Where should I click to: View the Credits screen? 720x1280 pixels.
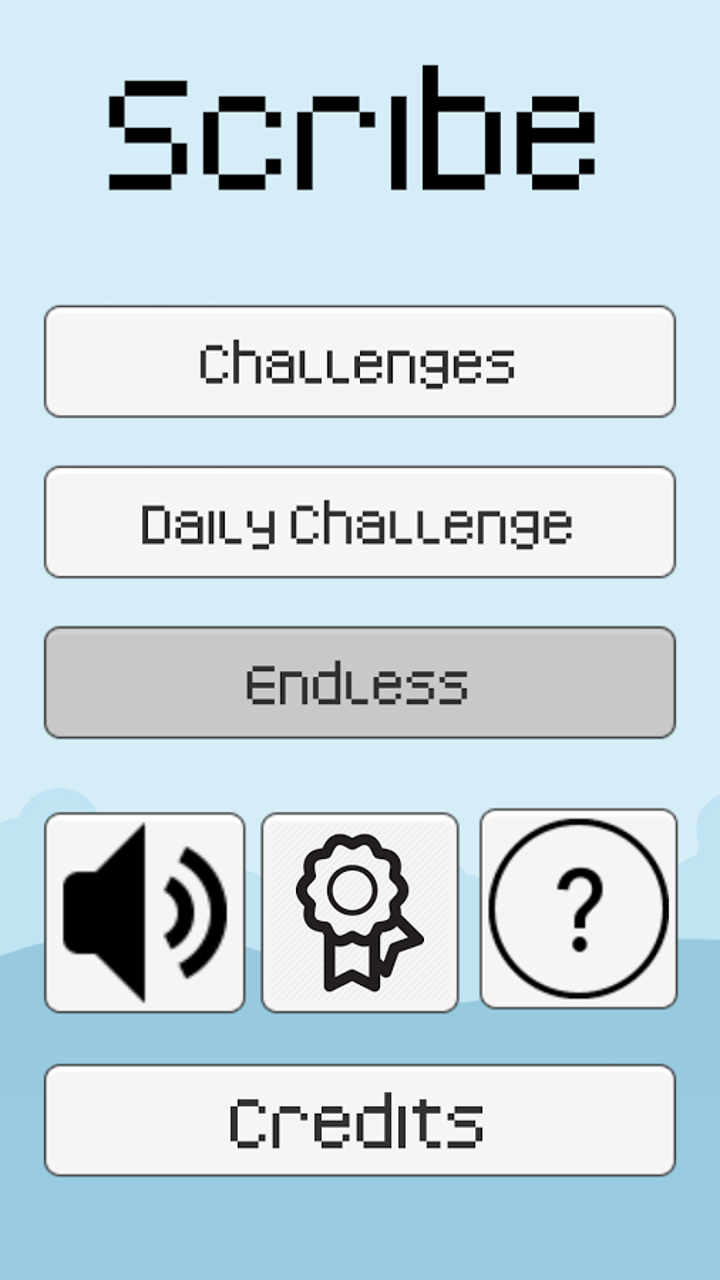(360, 1120)
